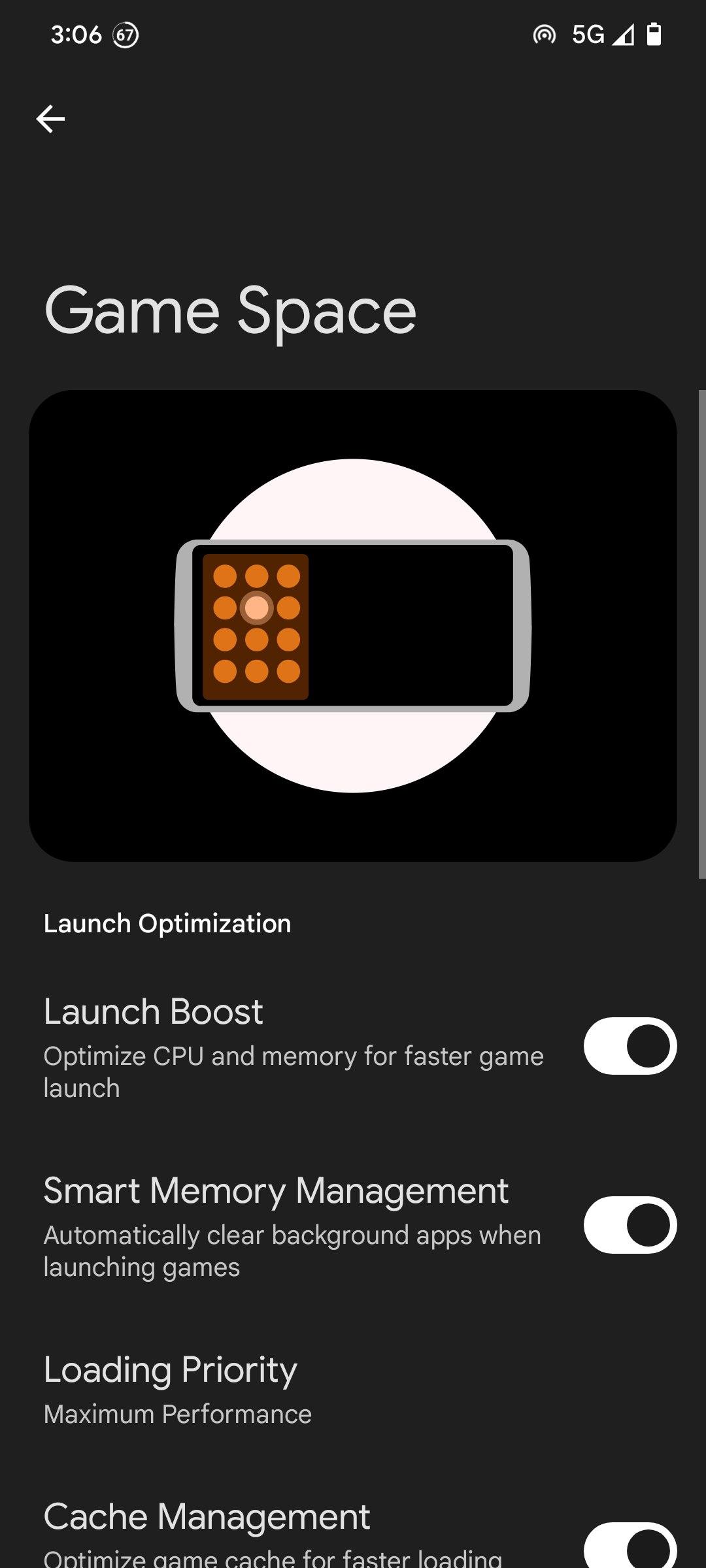The height and width of the screenshot is (1568, 706).
Task: Toggle the Cache Management switch
Action: 630,1546
